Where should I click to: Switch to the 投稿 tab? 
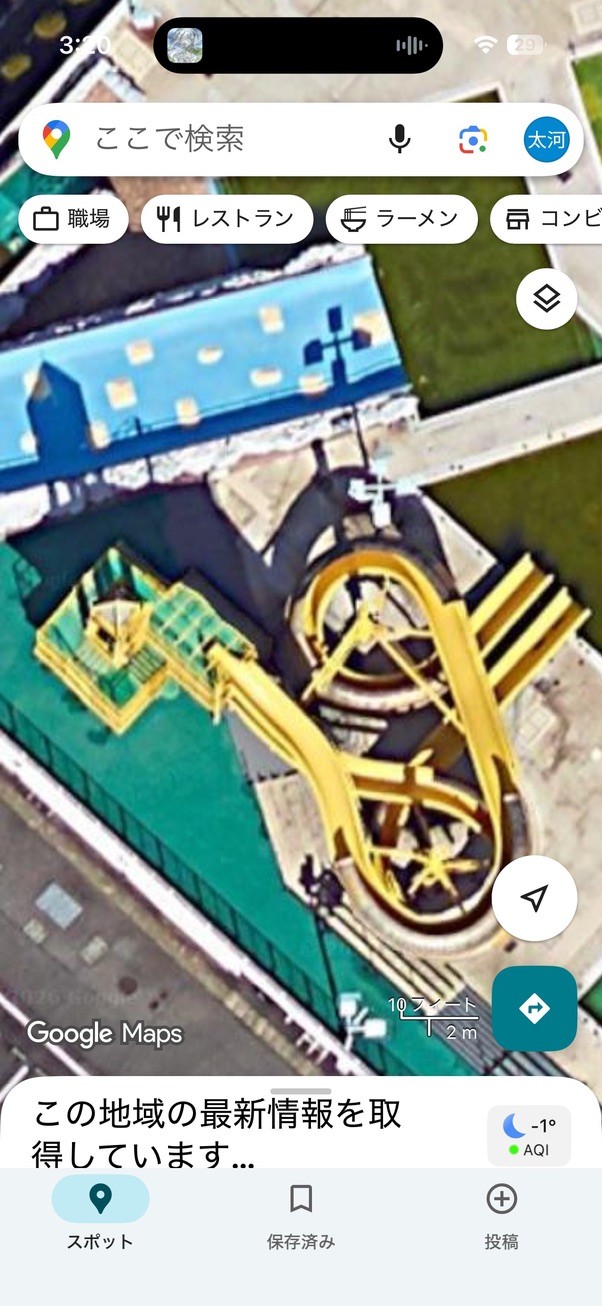click(501, 1214)
